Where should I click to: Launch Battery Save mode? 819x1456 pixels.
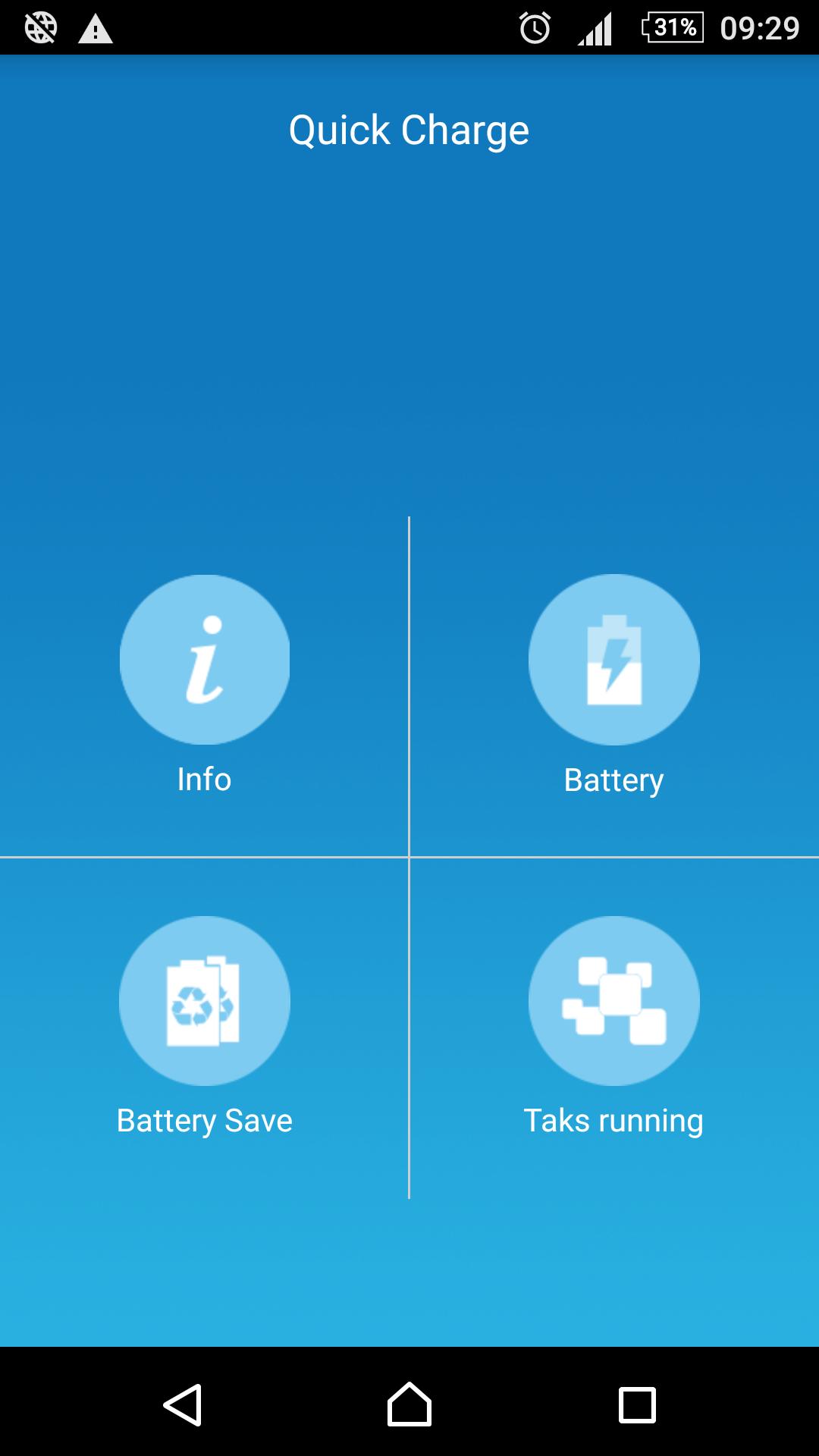(x=204, y=1001)
